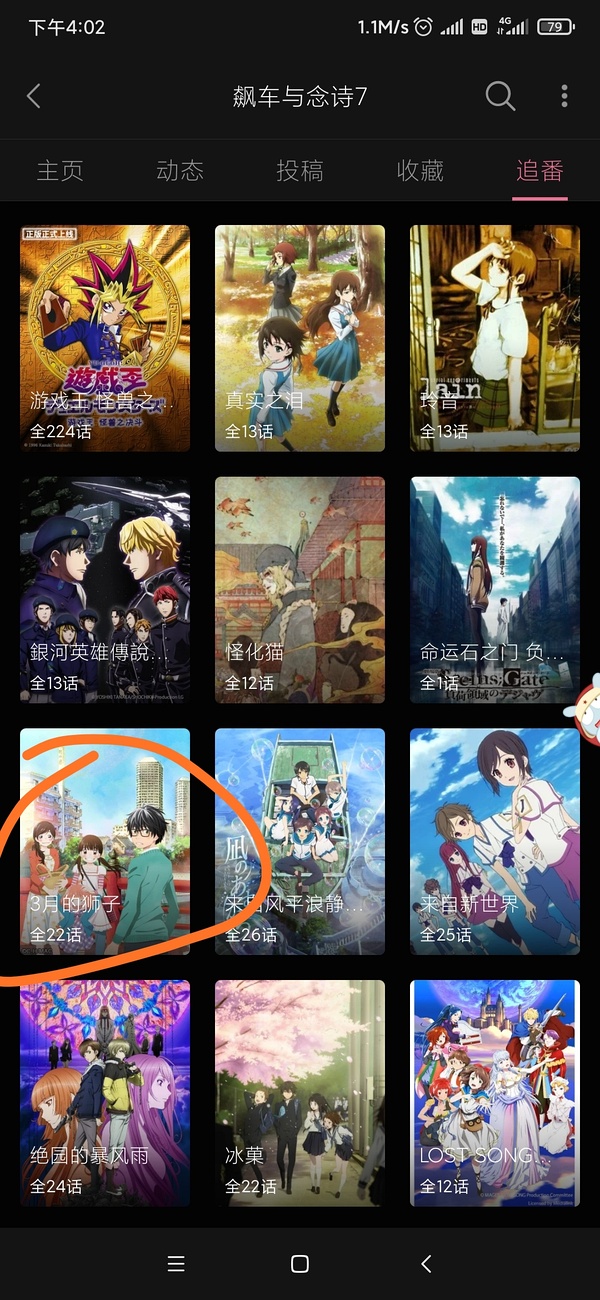Open the 怪化猫 anime card
This screenshot has width=600, height=1300.
[300, 590]
